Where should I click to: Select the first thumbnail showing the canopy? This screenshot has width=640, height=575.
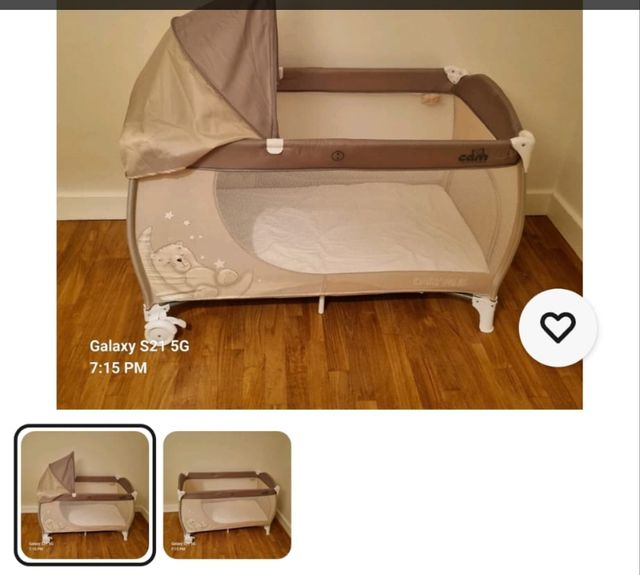tap(85, 495)
